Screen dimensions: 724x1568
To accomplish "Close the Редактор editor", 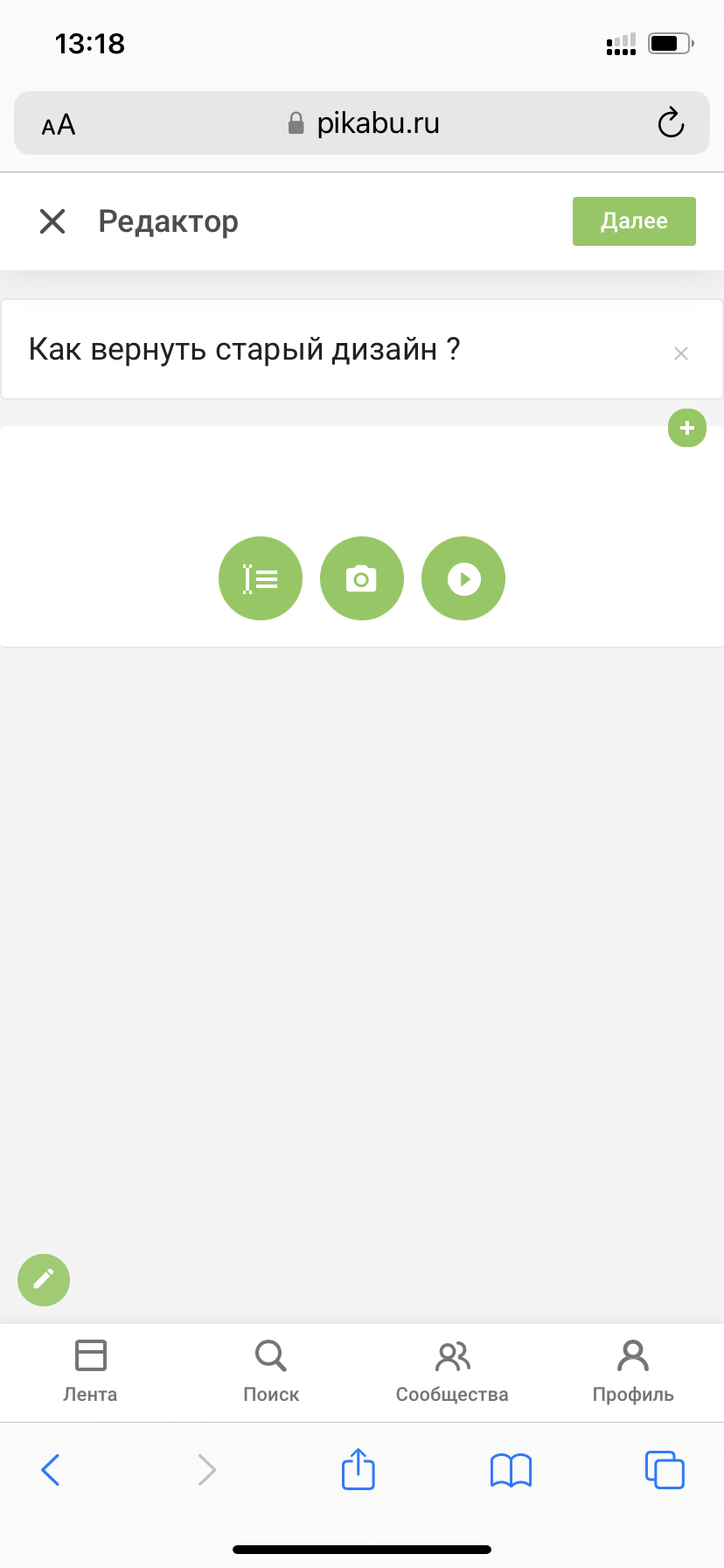I will pos(52,221).
